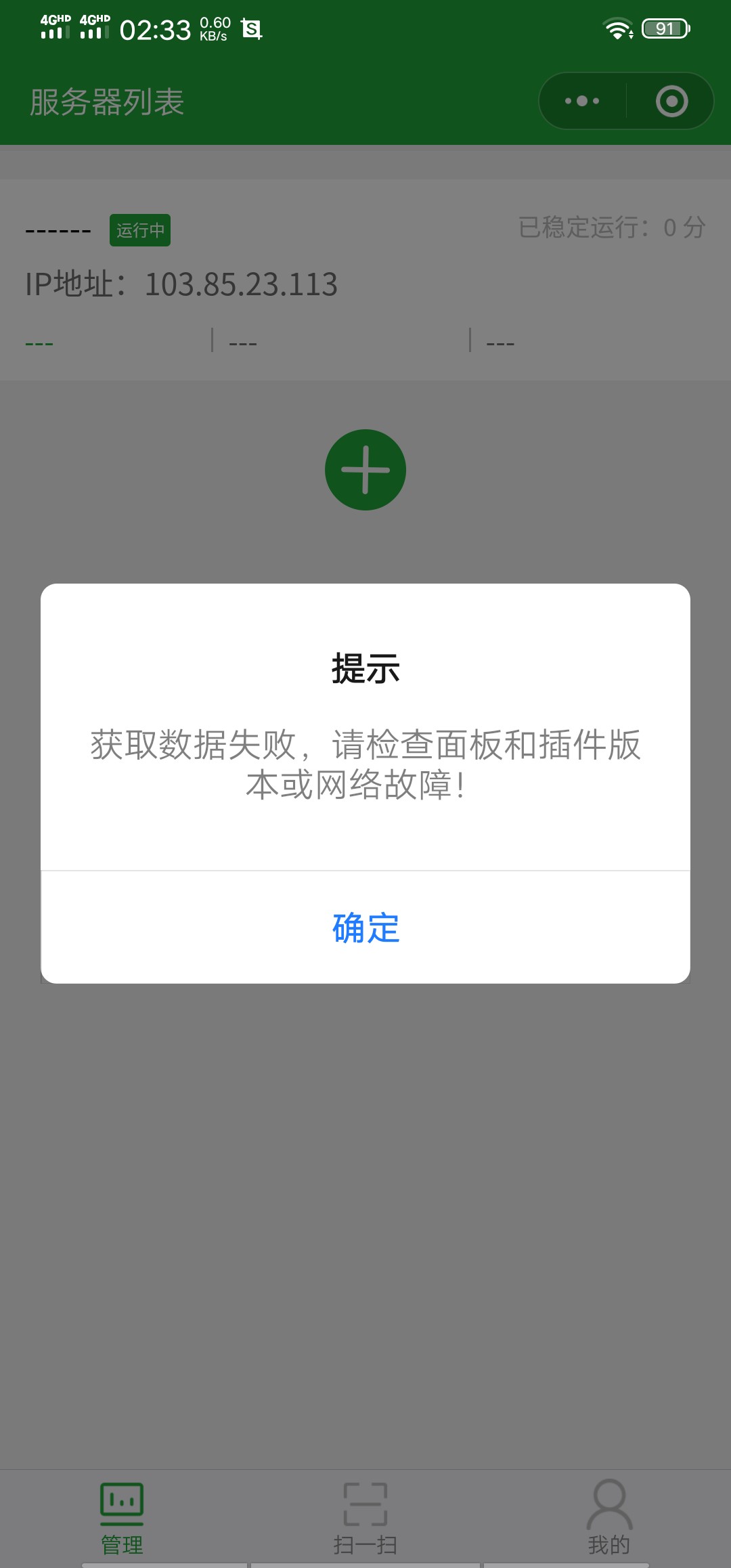Add a new server with the plus button
This screenshot has height=1568, width=731.
[365, 470]
